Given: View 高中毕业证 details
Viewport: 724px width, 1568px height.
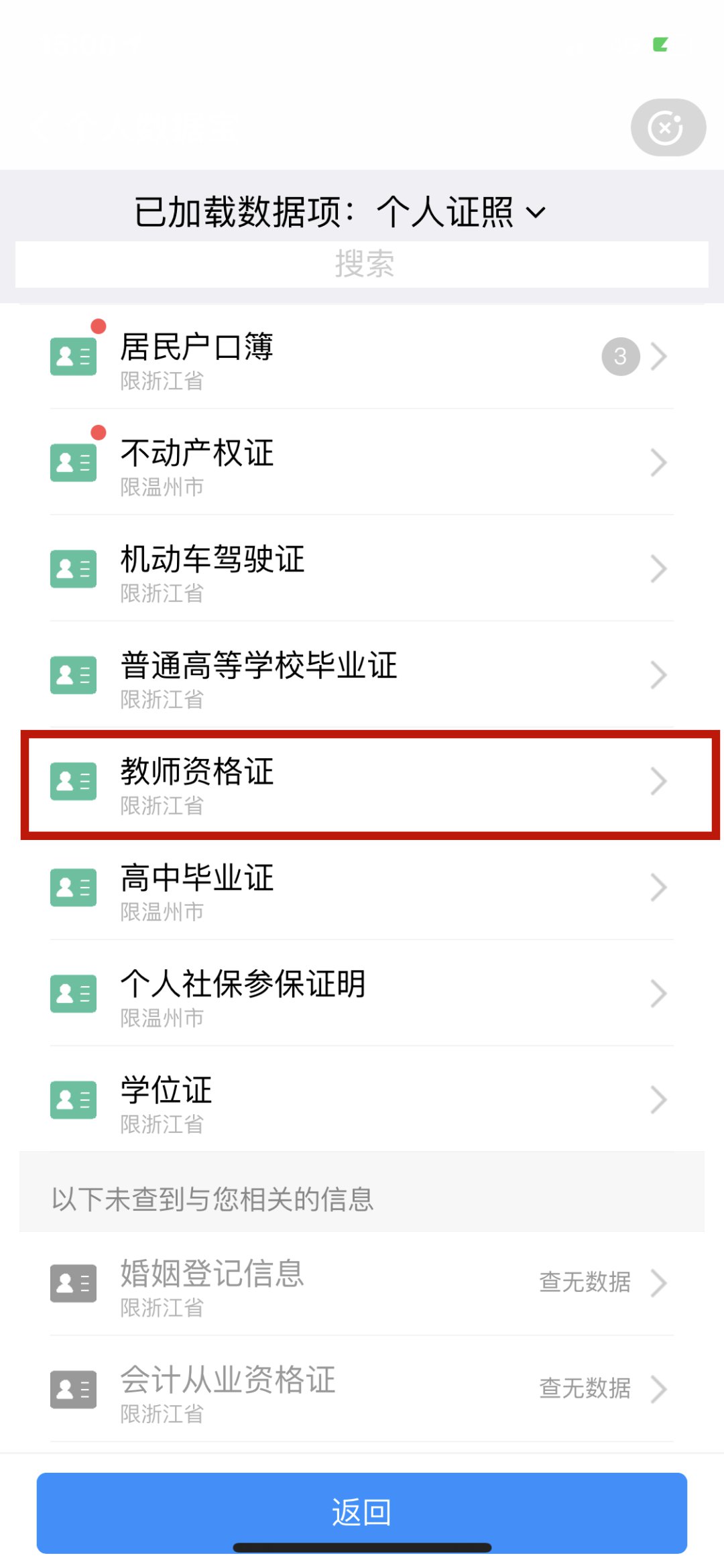Looking at the screenshot, I should pyautogui.click(x=362, y=888).
